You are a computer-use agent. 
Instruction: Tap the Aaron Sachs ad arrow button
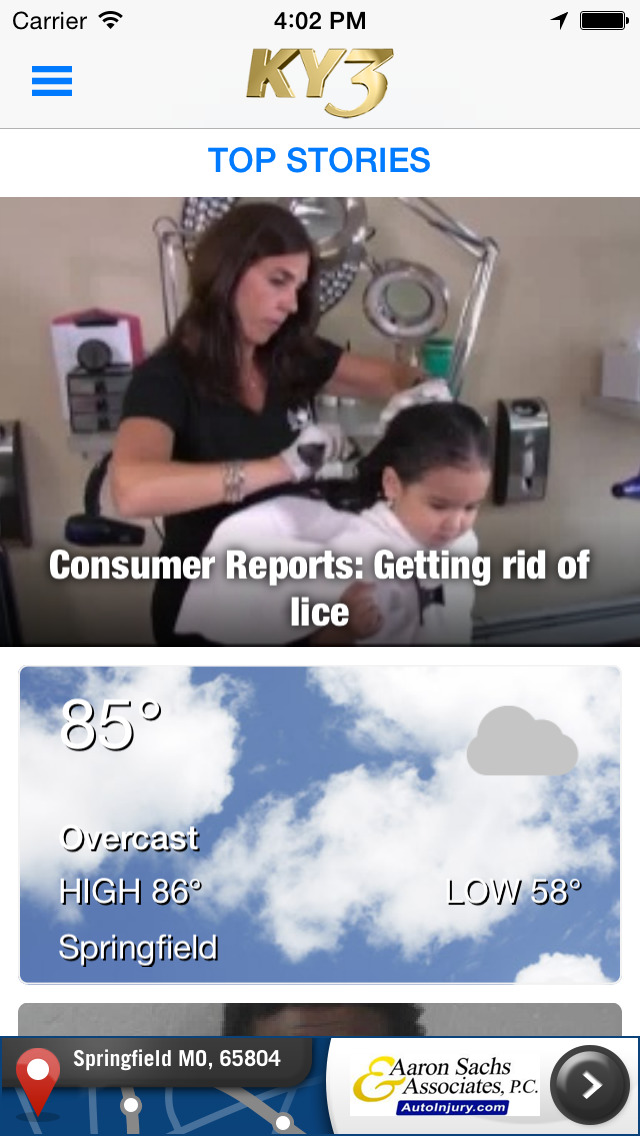(x=590, y=1085)
